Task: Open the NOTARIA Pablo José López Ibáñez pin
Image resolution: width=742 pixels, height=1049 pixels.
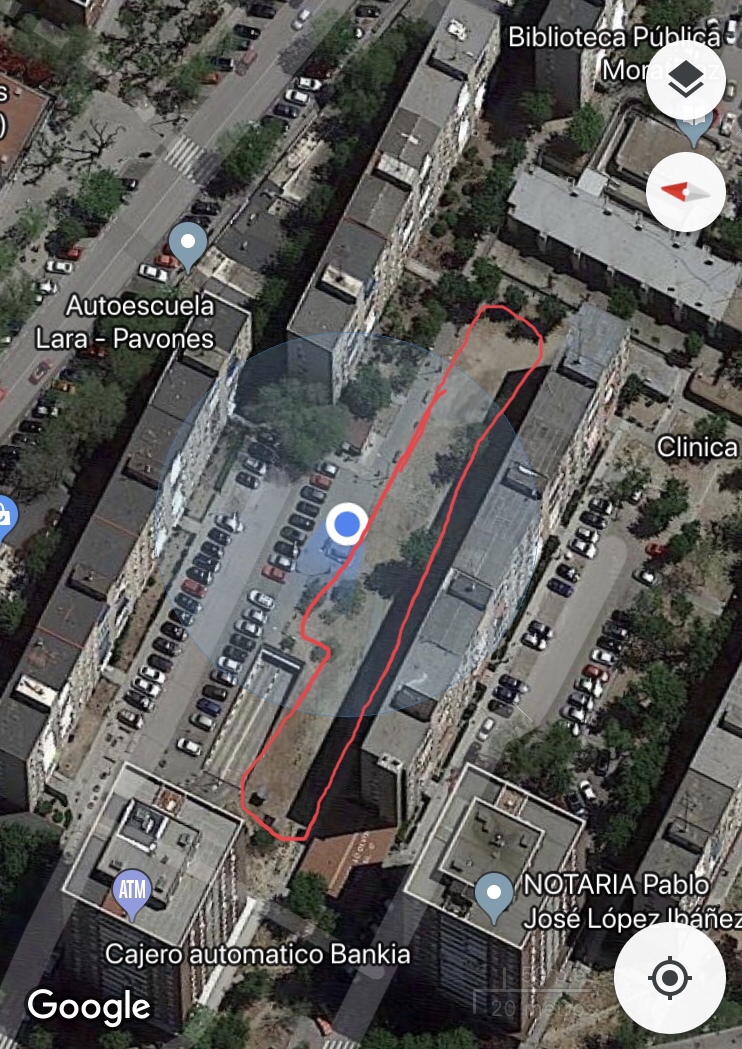Action: click(493, 896)
